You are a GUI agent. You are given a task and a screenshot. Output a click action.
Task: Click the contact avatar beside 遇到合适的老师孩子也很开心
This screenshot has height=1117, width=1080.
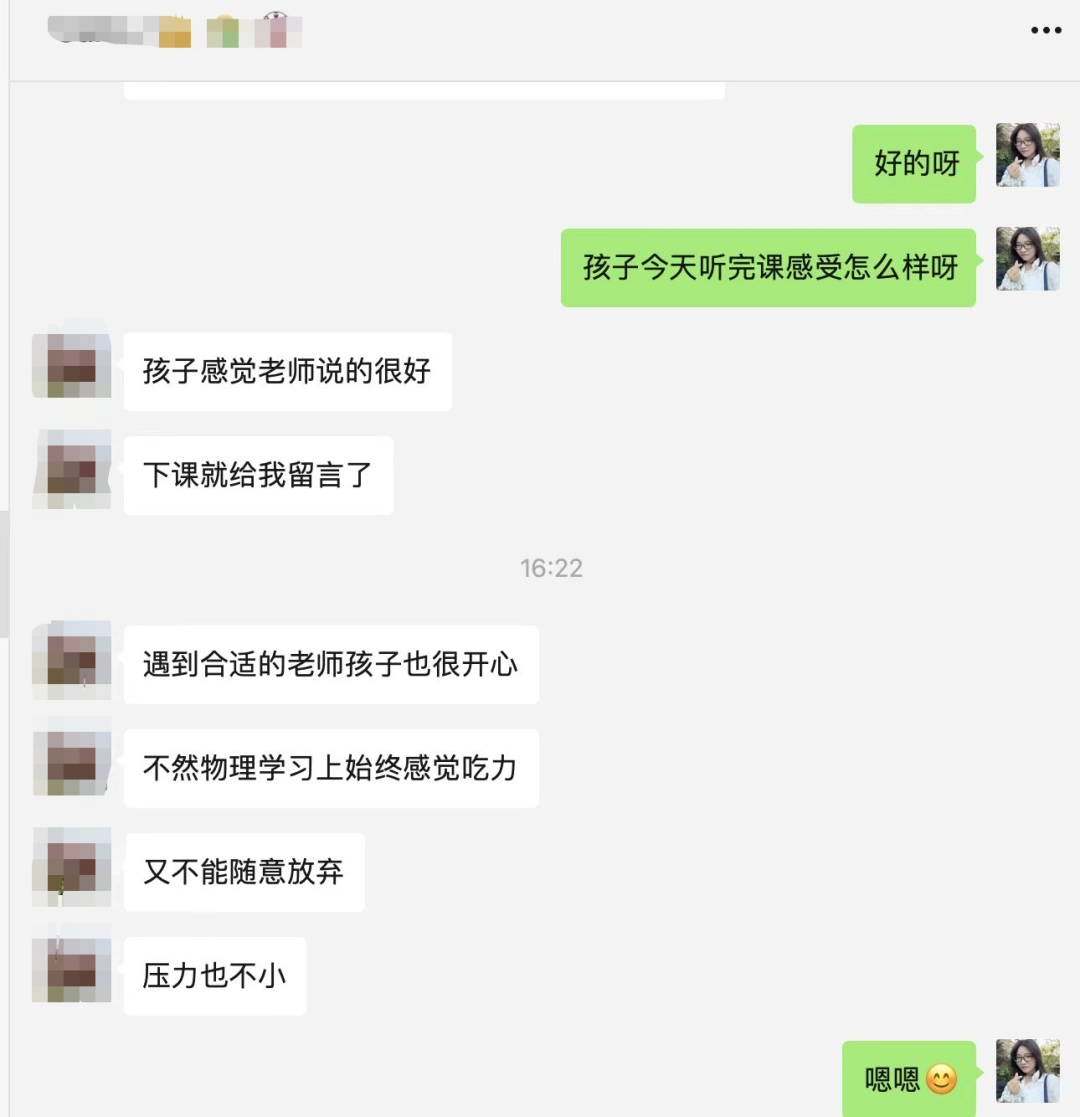[71, 659]
